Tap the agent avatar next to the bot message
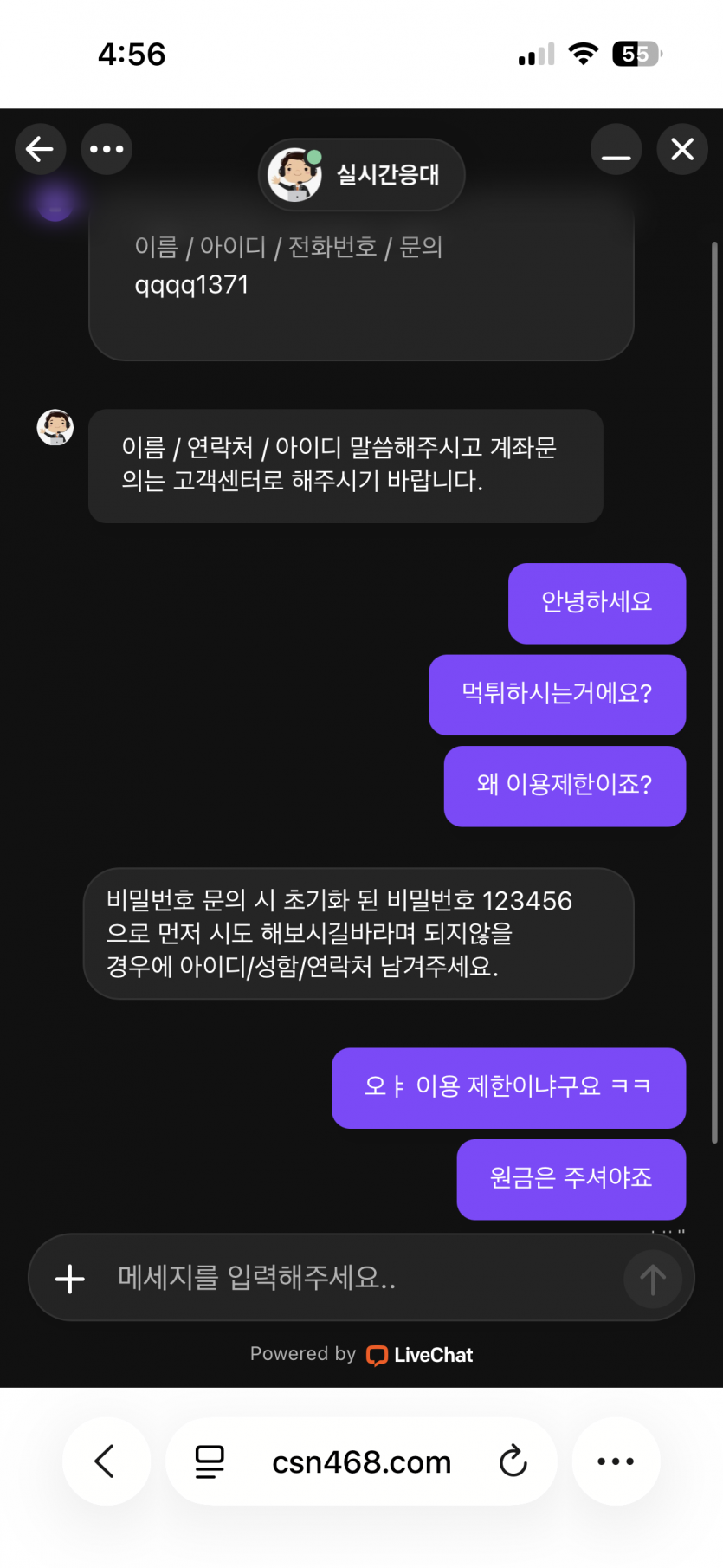 click(x=55, y=427)
